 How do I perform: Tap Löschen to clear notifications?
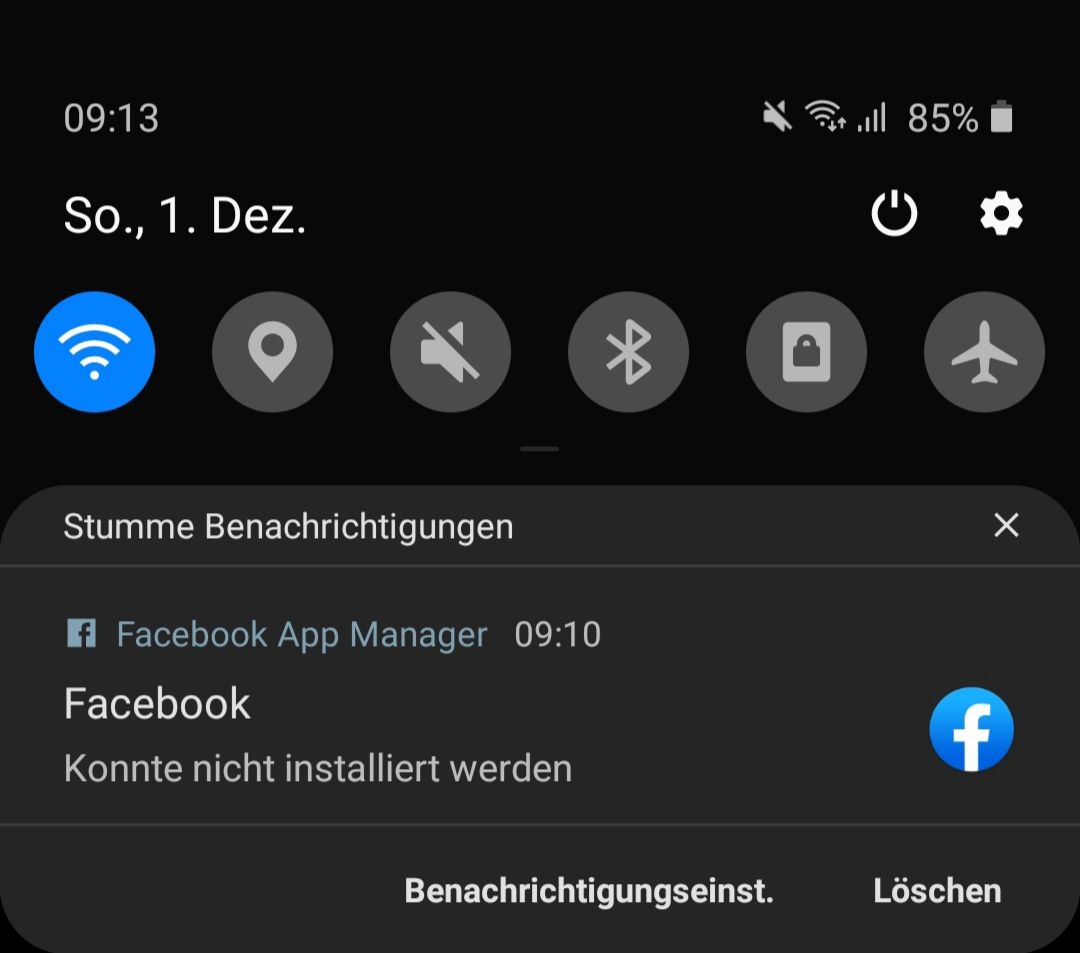pyautogui.click(x=937, y=891)
